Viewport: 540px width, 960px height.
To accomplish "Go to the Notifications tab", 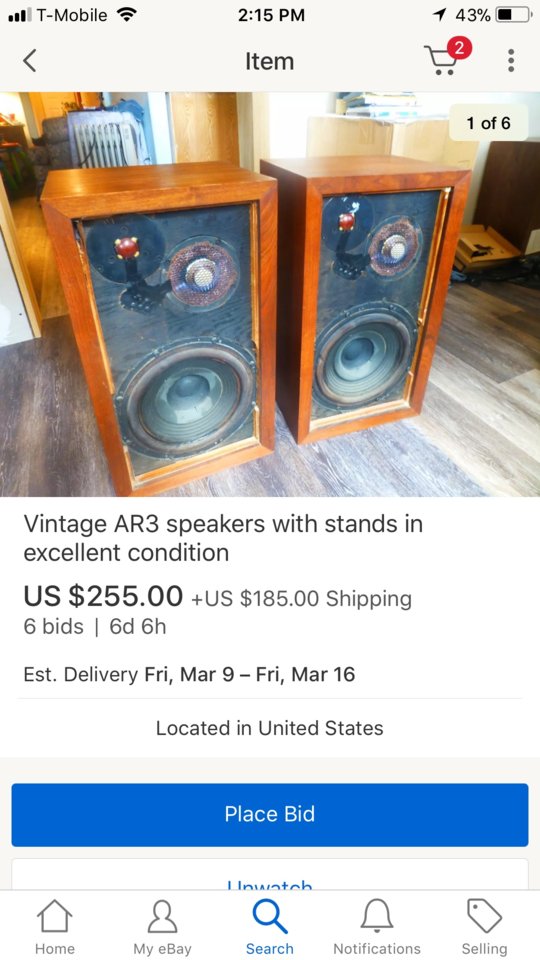I will [377, 926].
